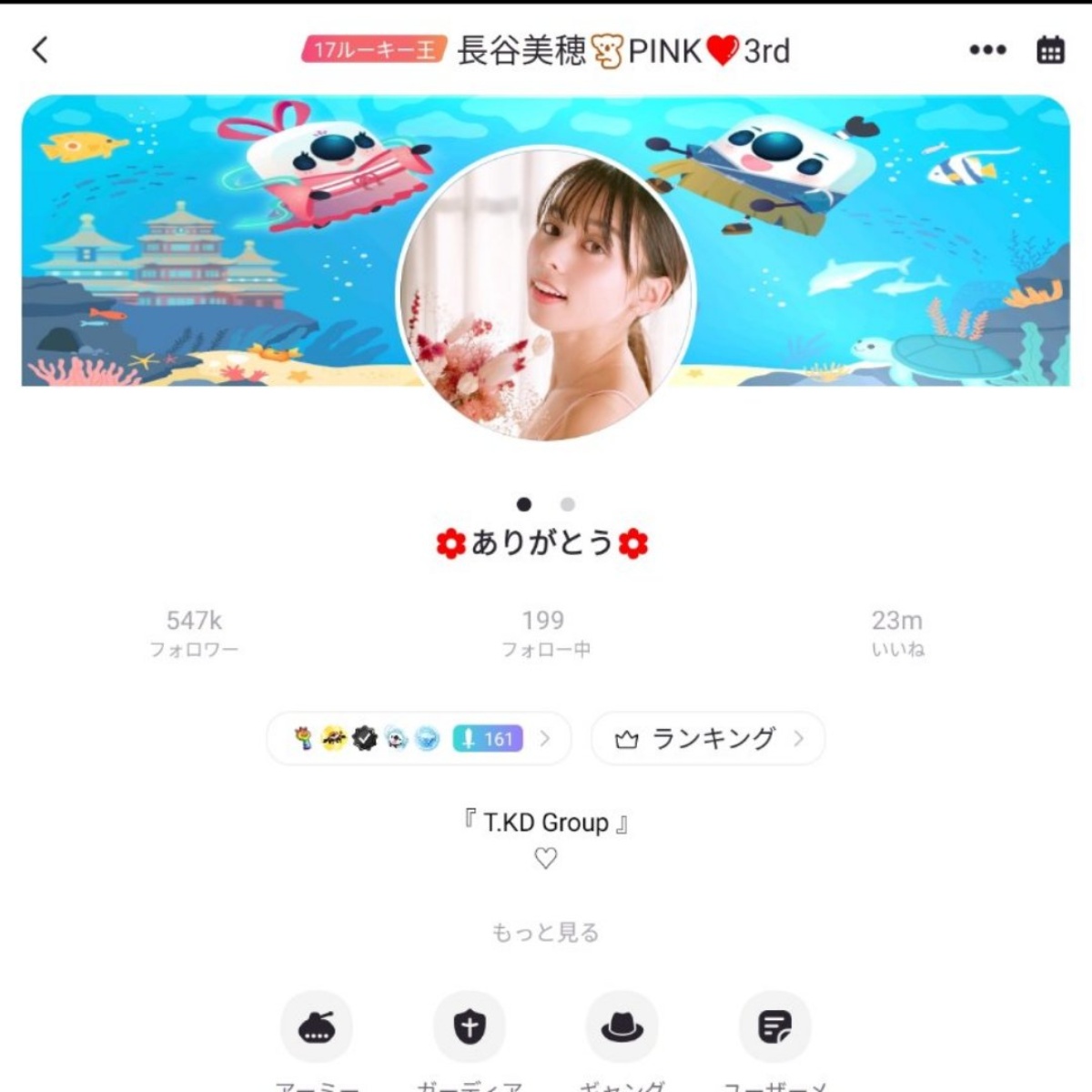View the circular profile photo
Image resolution: width=1092 pixels, height=1092 pixels.
click(546, 293)
